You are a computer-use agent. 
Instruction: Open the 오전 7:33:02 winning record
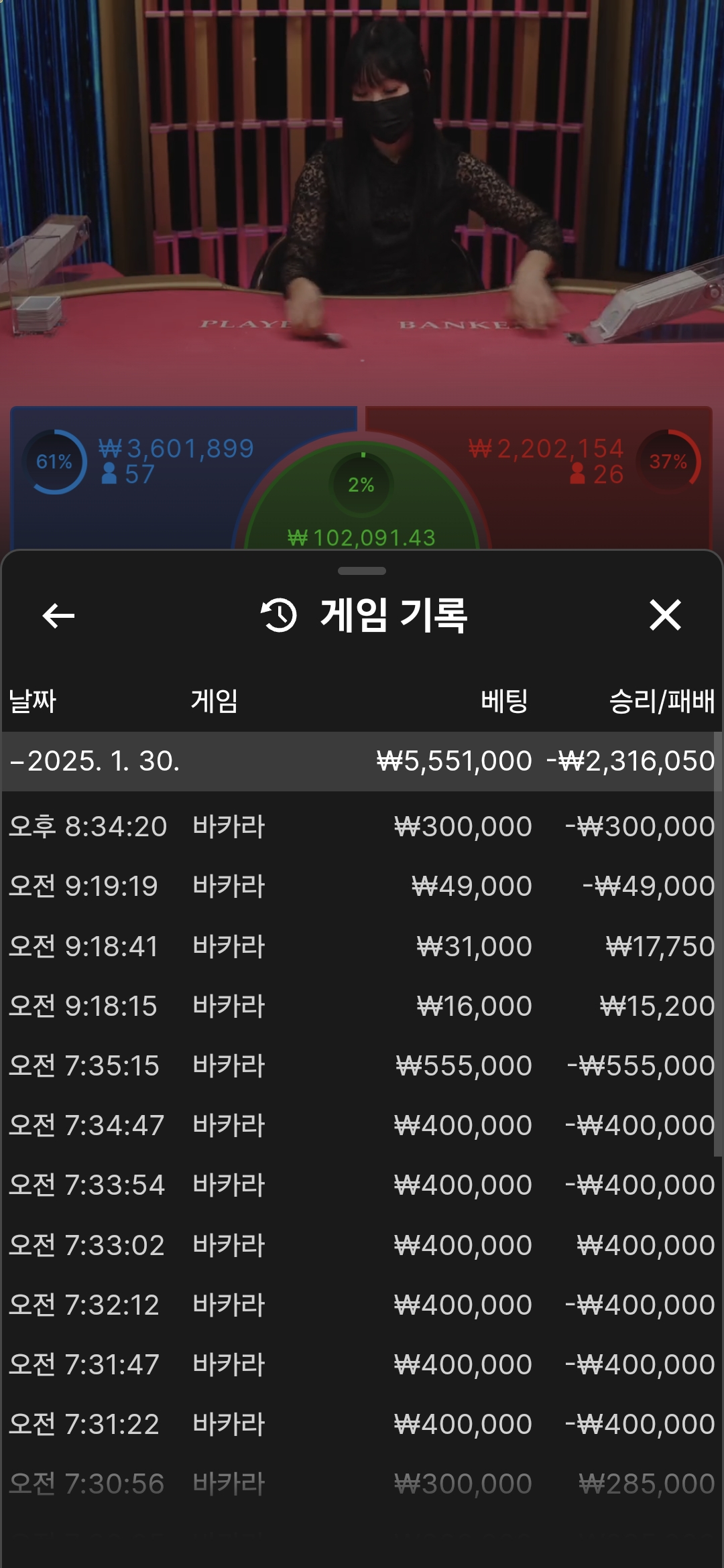coord(362,1245)
